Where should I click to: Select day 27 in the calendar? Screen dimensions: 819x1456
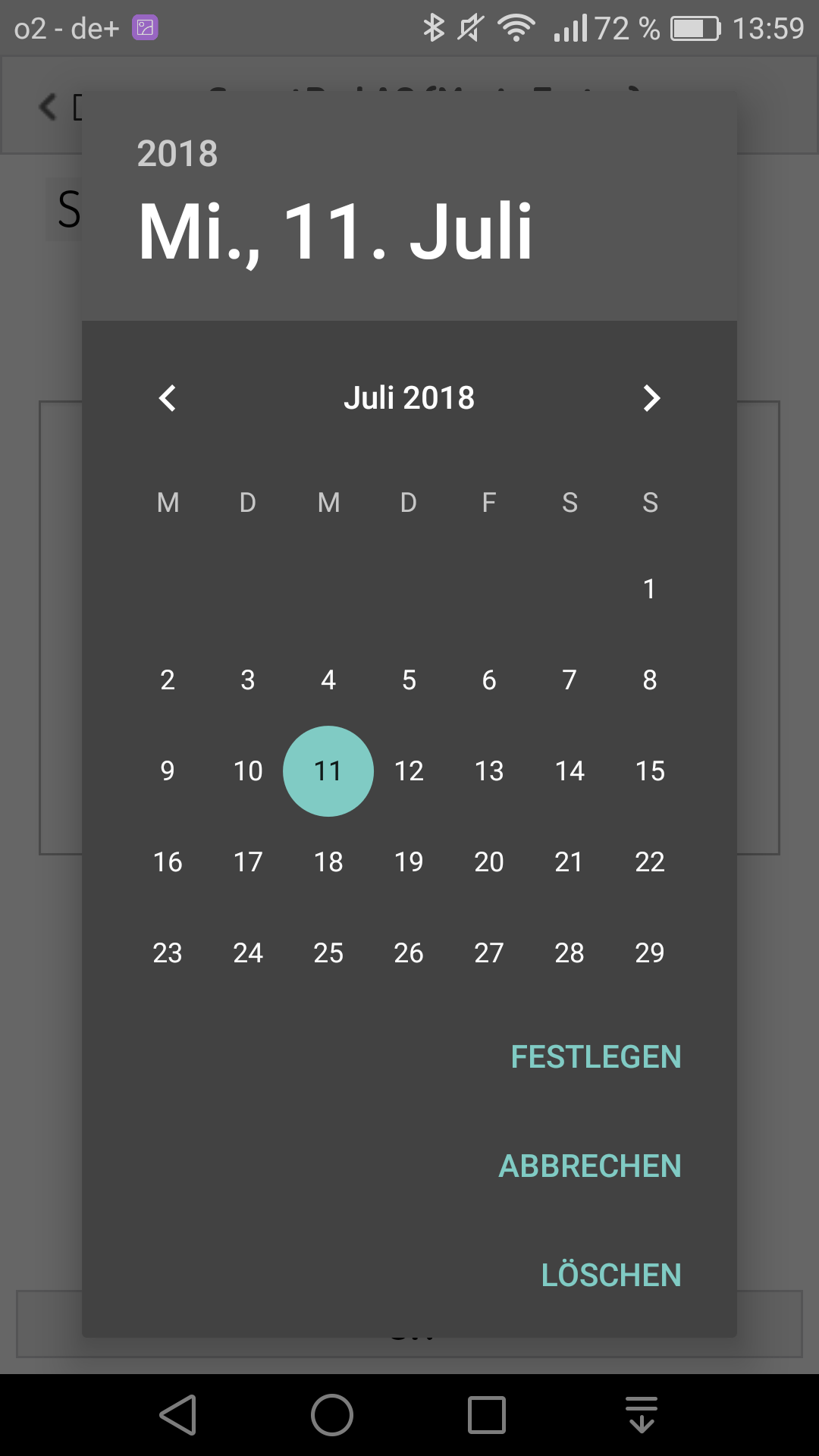coord(489,953)
